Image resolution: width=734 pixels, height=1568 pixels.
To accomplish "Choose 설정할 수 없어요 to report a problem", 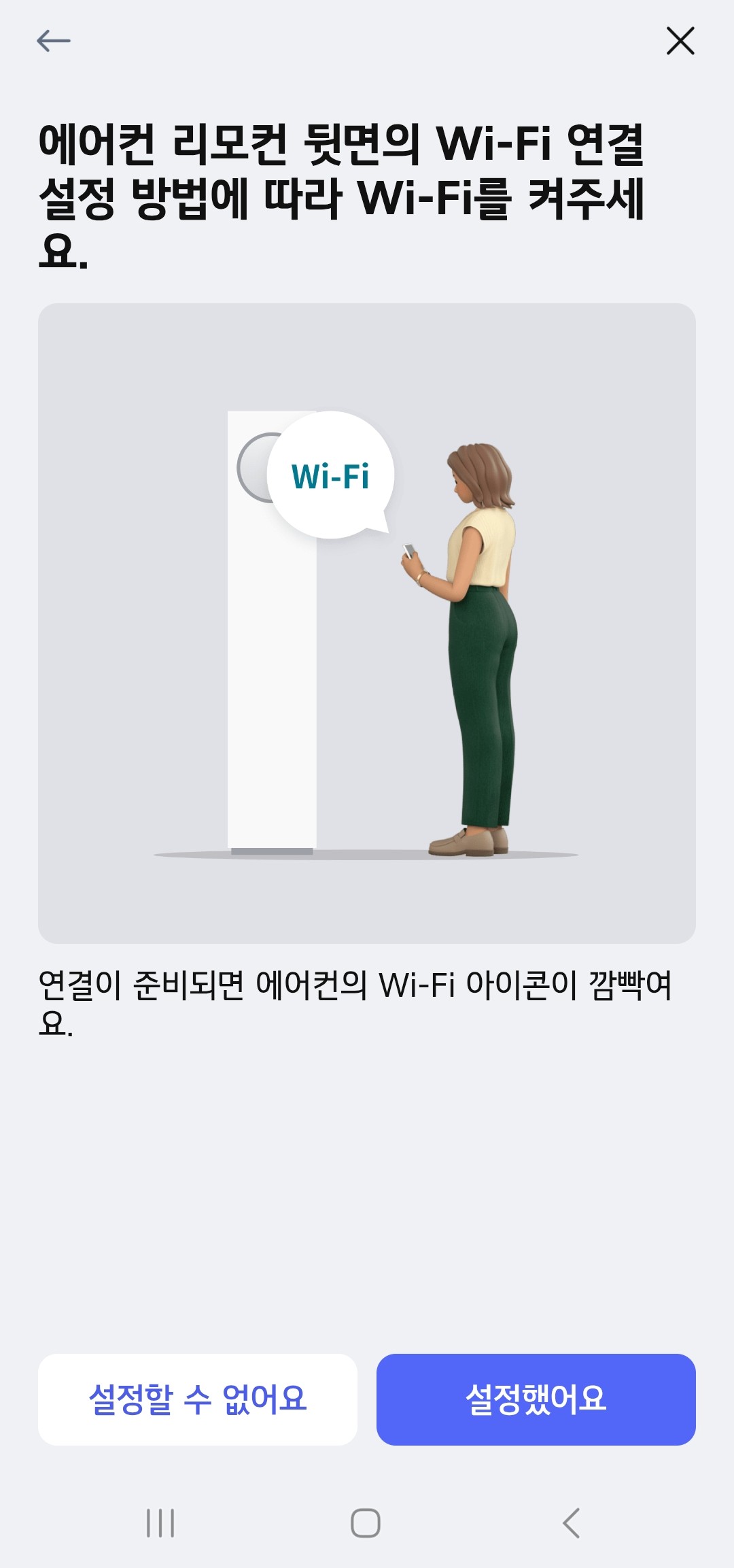I will pos(198,1398).
